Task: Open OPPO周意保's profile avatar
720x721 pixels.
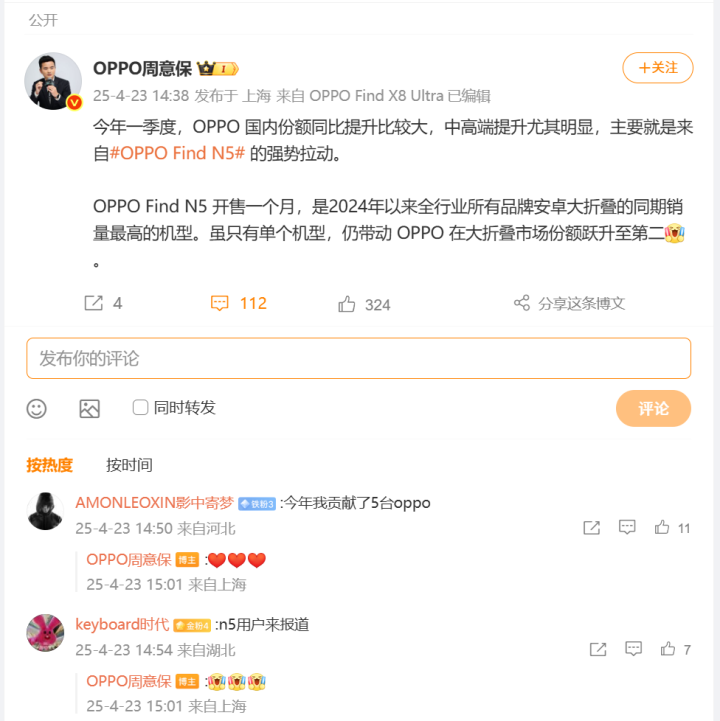Action: tap(52, 81)
